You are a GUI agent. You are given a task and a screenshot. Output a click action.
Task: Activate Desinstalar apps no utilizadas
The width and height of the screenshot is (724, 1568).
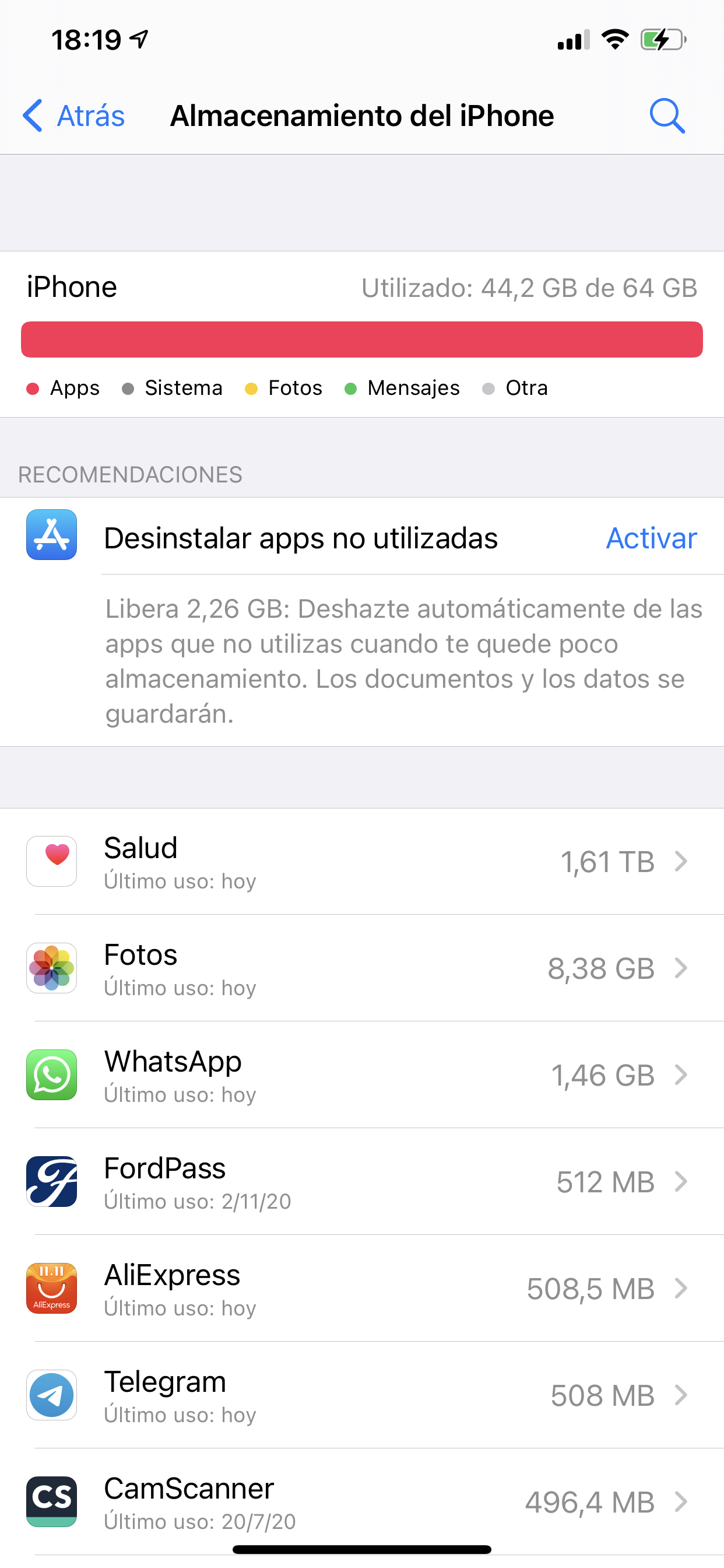tap(651, 538)
